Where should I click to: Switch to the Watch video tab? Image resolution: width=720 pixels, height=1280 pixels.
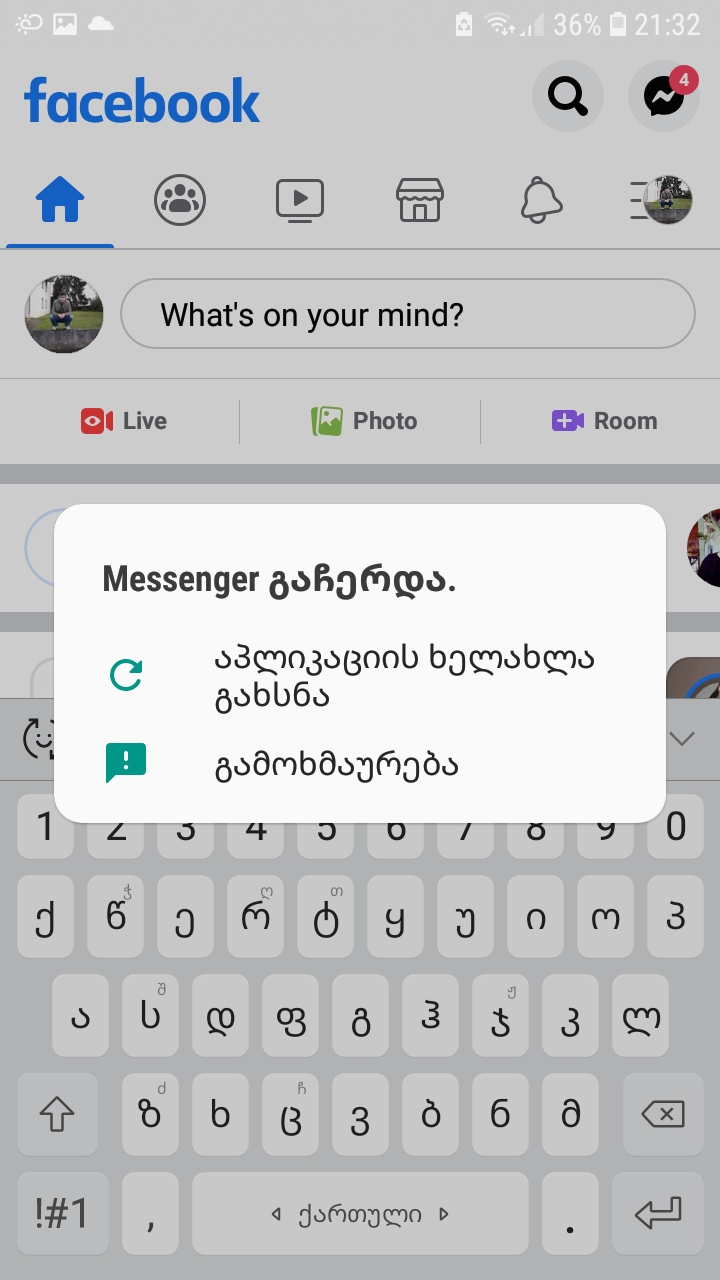pyautogui.click(x=300, y=200)
